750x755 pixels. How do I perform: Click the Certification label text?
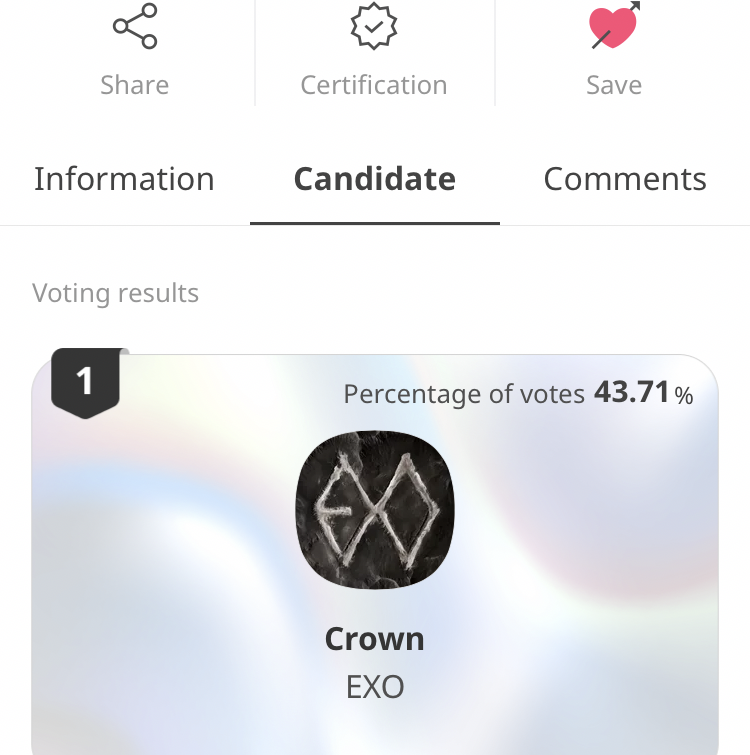pyautogui.click(x=375, y=85)
